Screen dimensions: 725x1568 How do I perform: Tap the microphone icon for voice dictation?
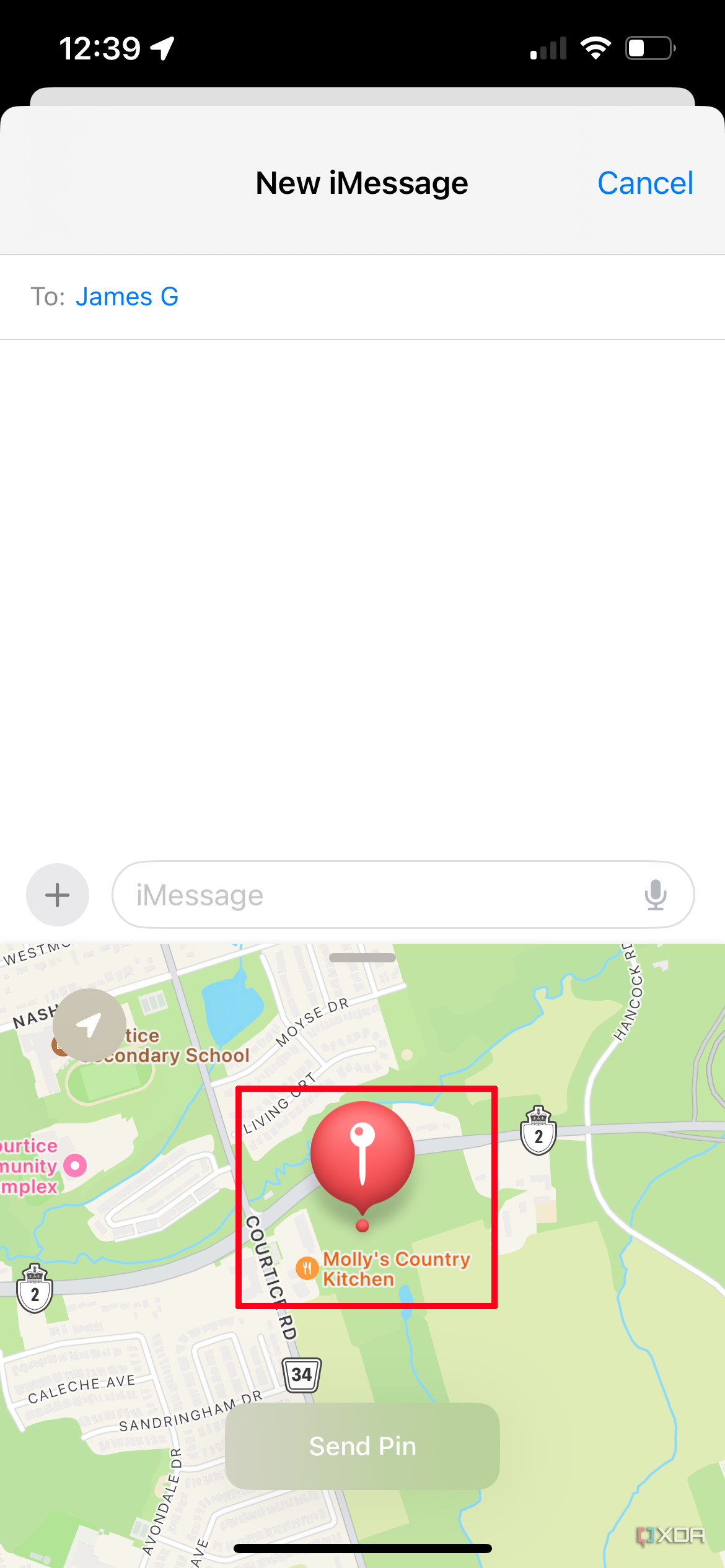tap(655, 894)
